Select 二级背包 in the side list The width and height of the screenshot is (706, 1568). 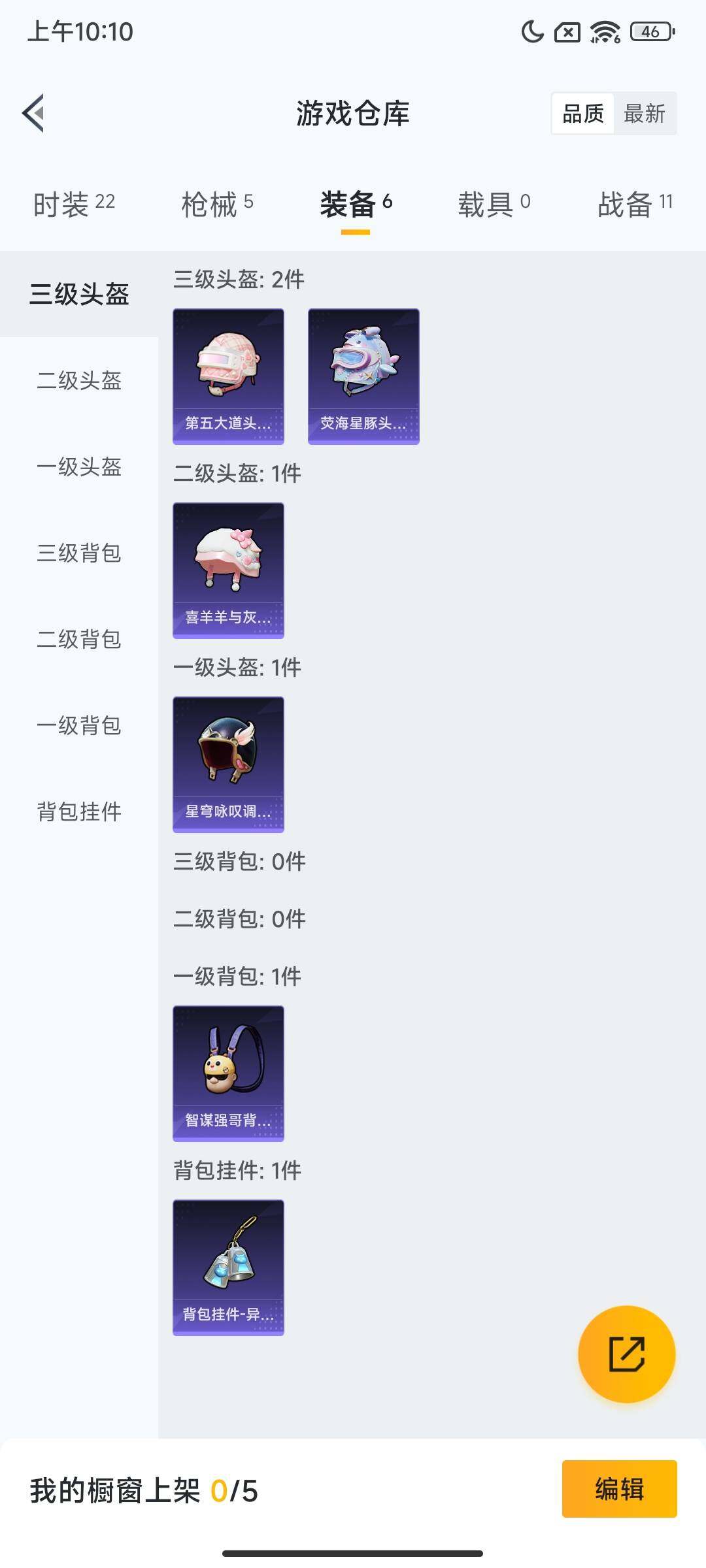tap(79, 639)
